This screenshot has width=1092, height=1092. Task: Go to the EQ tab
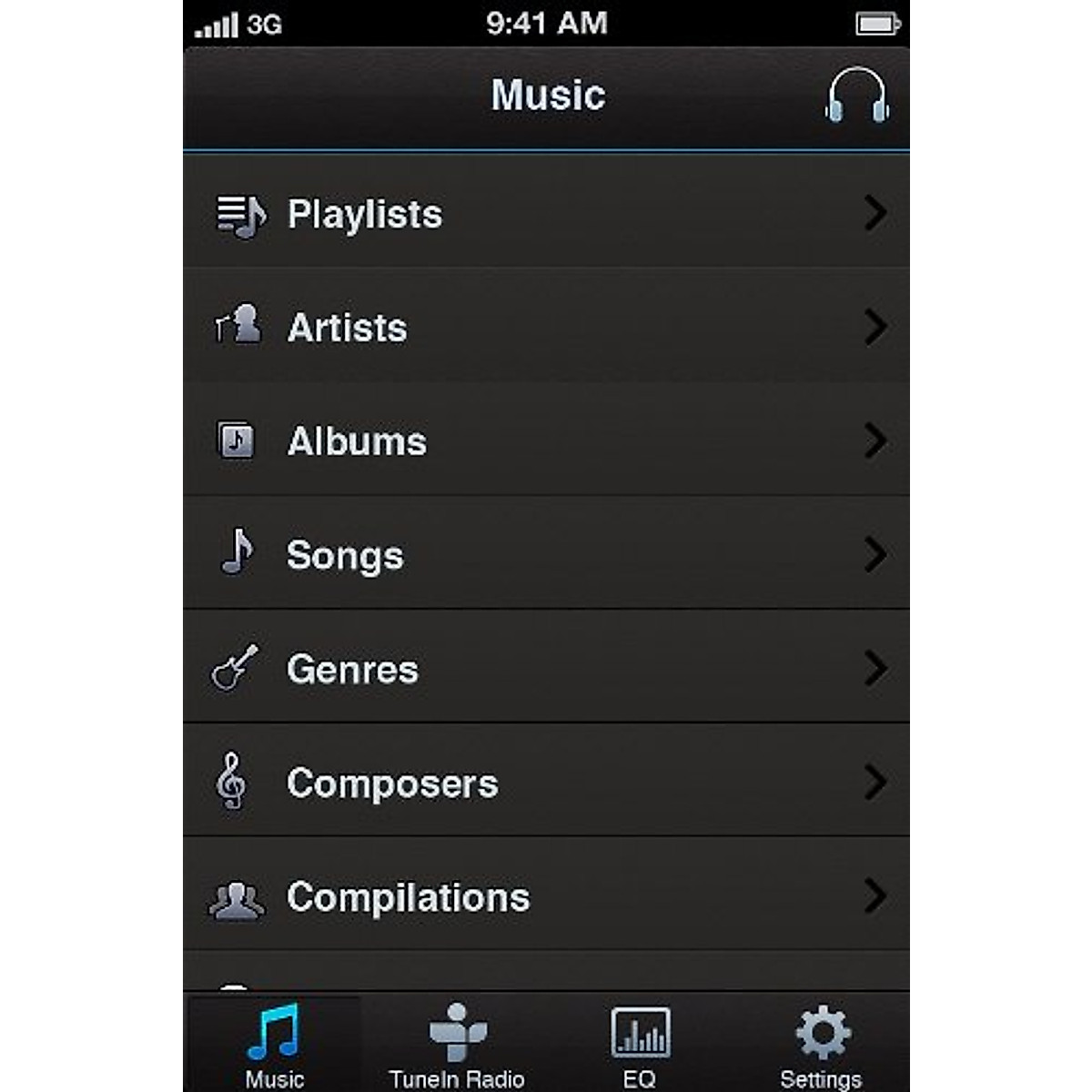[640, 1044]
